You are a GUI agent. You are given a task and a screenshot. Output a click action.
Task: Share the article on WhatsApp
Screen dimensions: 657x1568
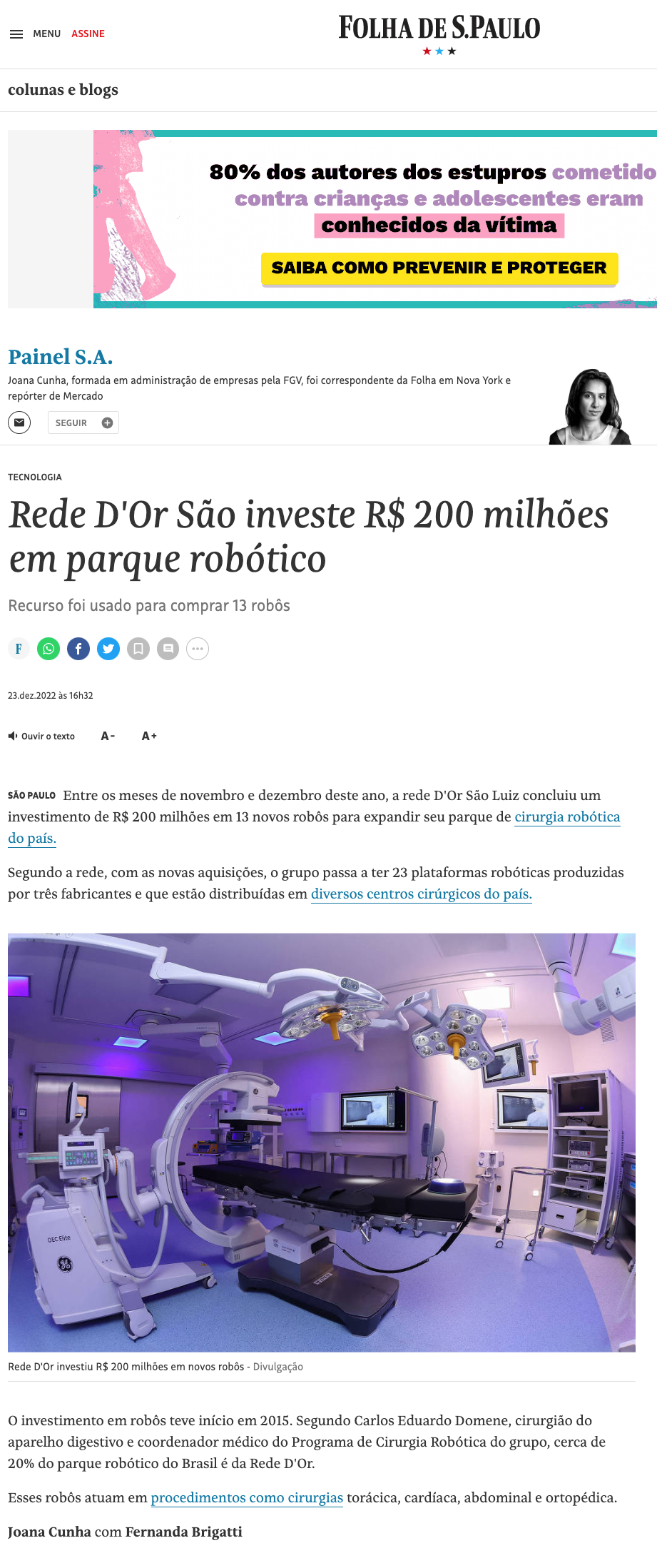pyautogui.click(x=49, y=649)
